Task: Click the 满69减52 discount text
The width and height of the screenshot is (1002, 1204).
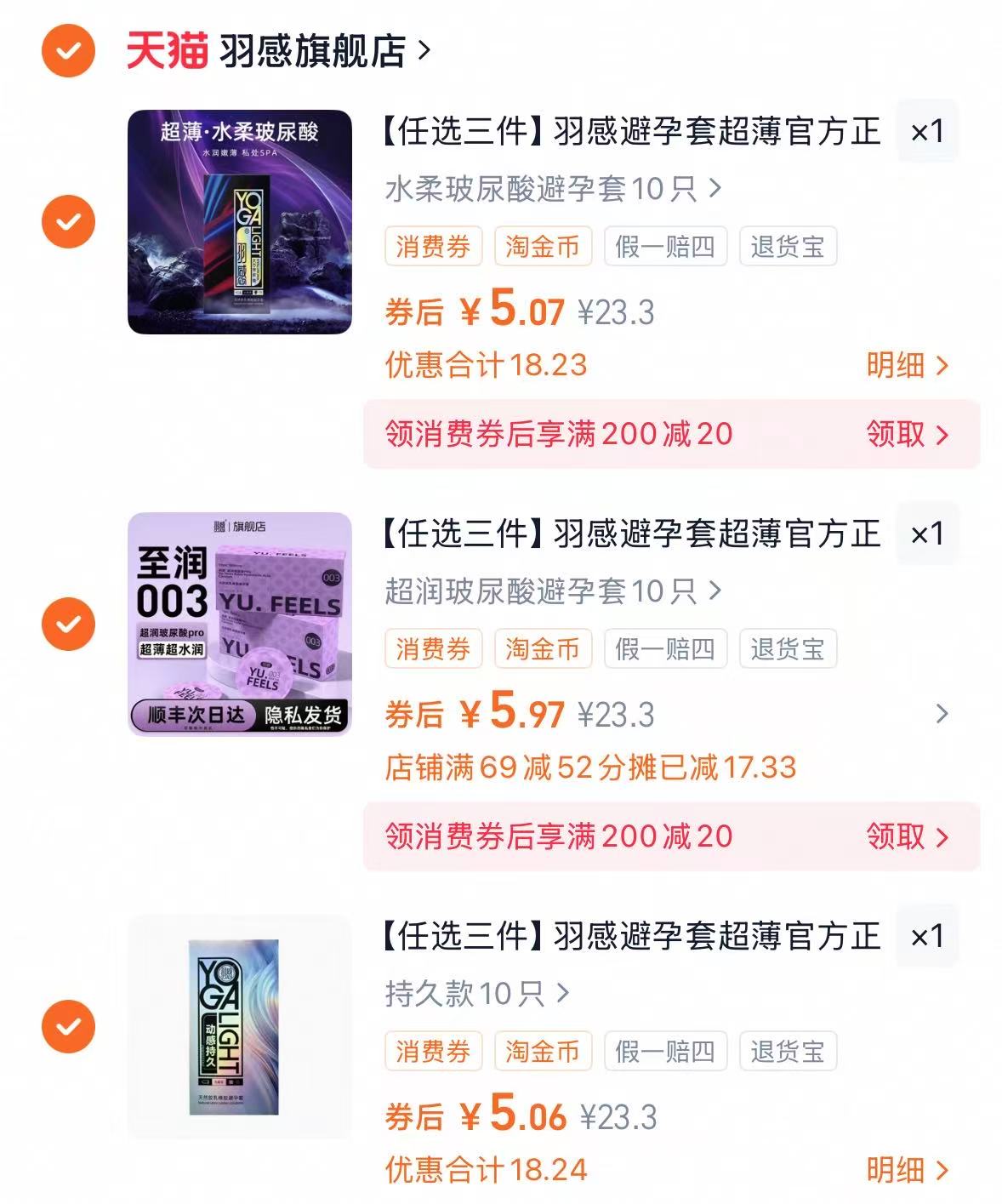Action: coord(592,767)
